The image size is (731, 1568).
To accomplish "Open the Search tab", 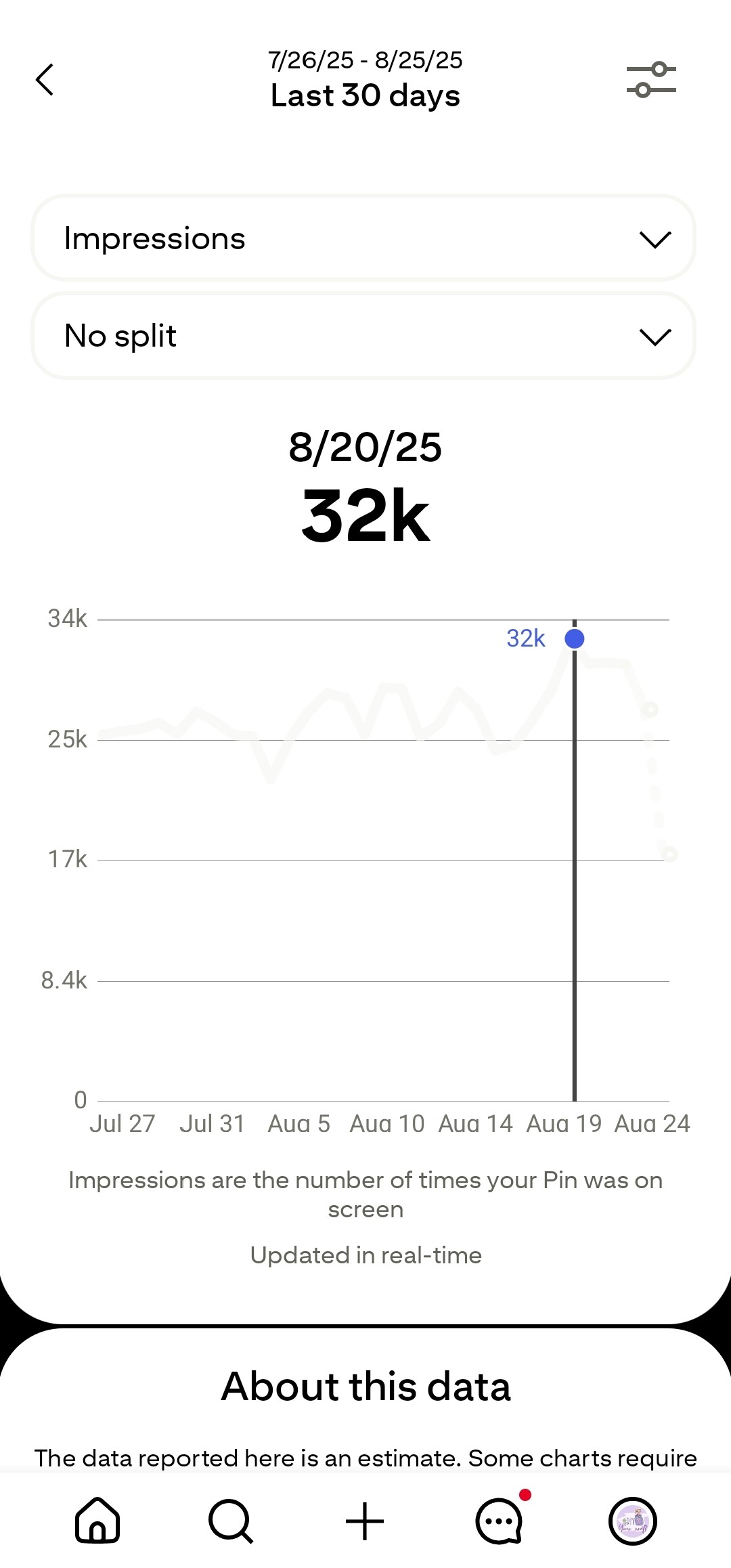I will [x=231, y=1521].
